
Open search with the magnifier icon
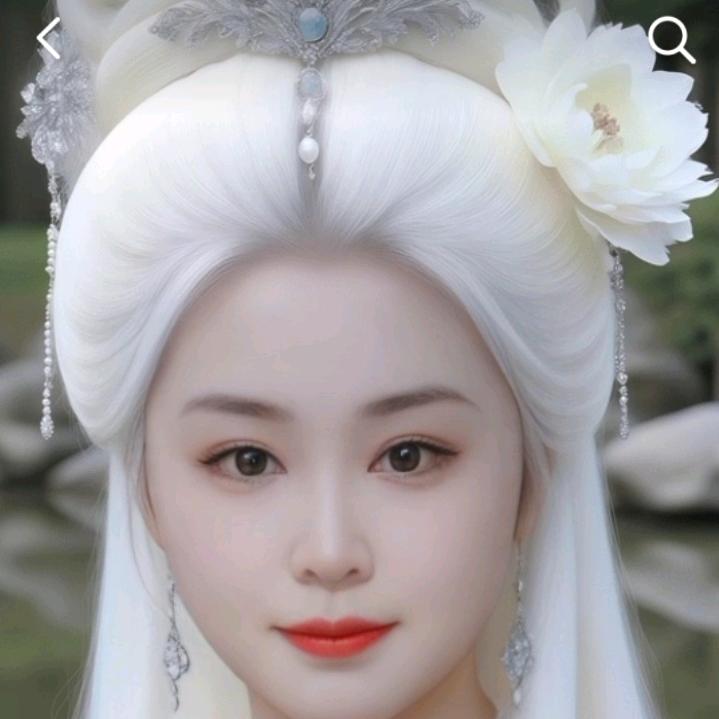click(670, 40)
